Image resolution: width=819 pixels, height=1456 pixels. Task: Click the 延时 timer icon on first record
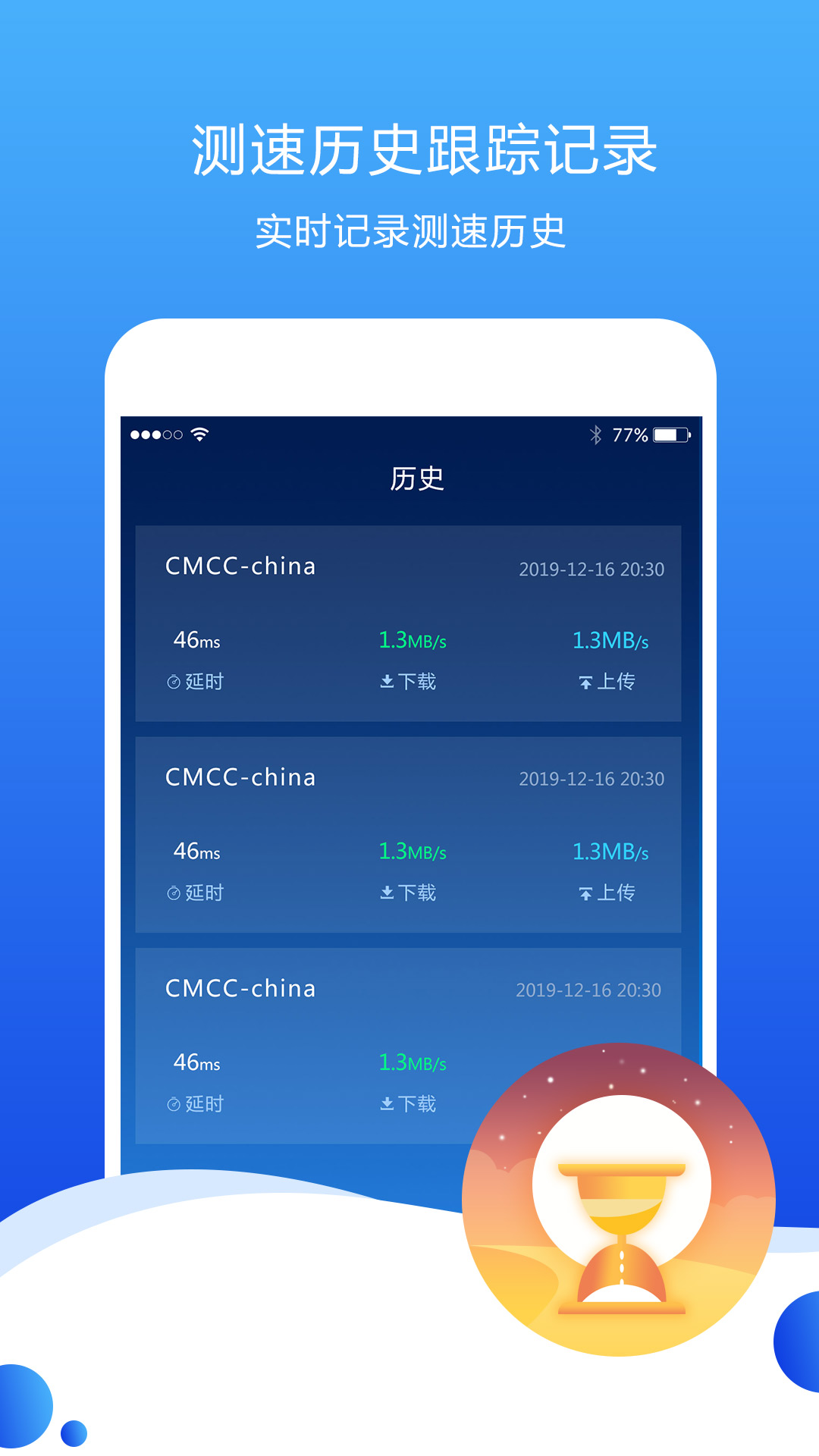pos(174,682)
